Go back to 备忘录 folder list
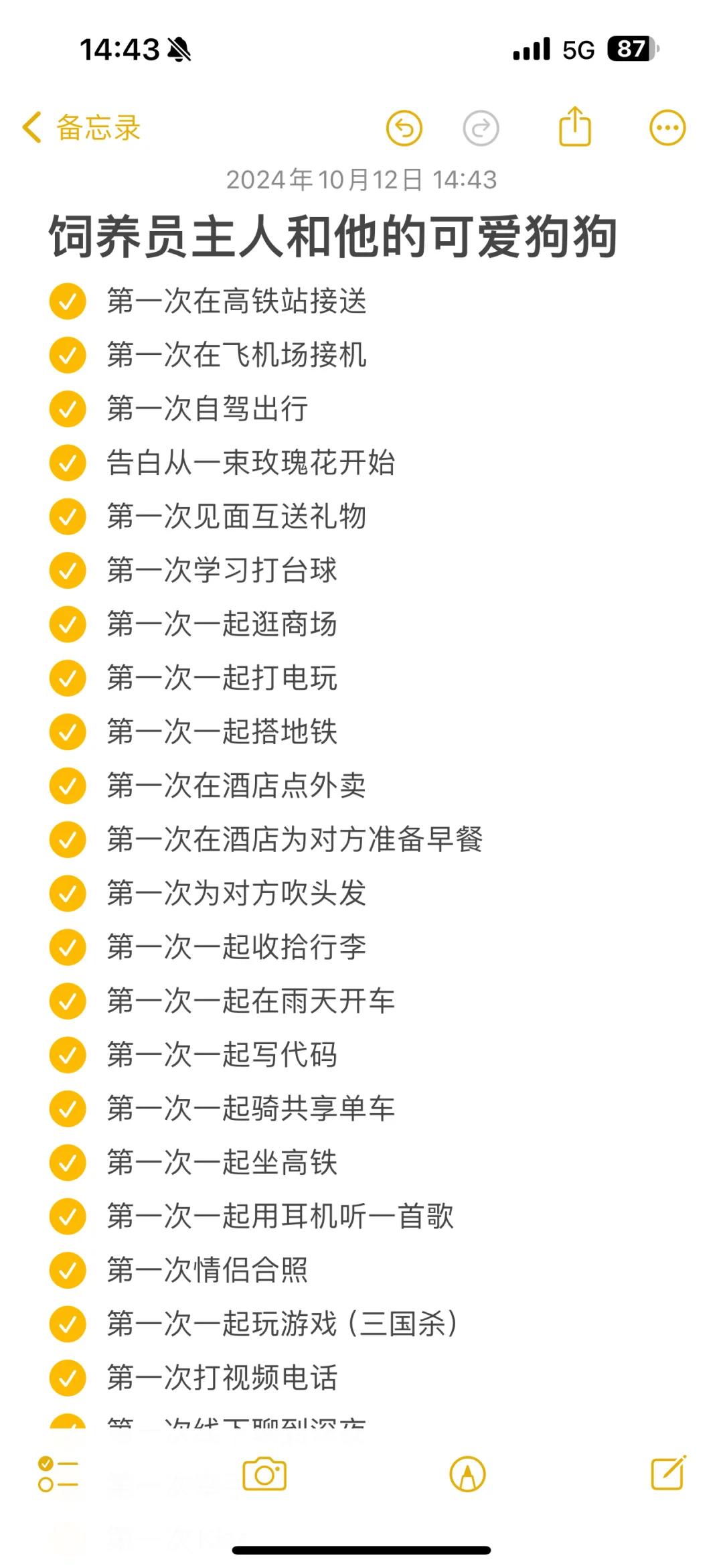The image size is (723, 1568). click(x=81, y=127)
